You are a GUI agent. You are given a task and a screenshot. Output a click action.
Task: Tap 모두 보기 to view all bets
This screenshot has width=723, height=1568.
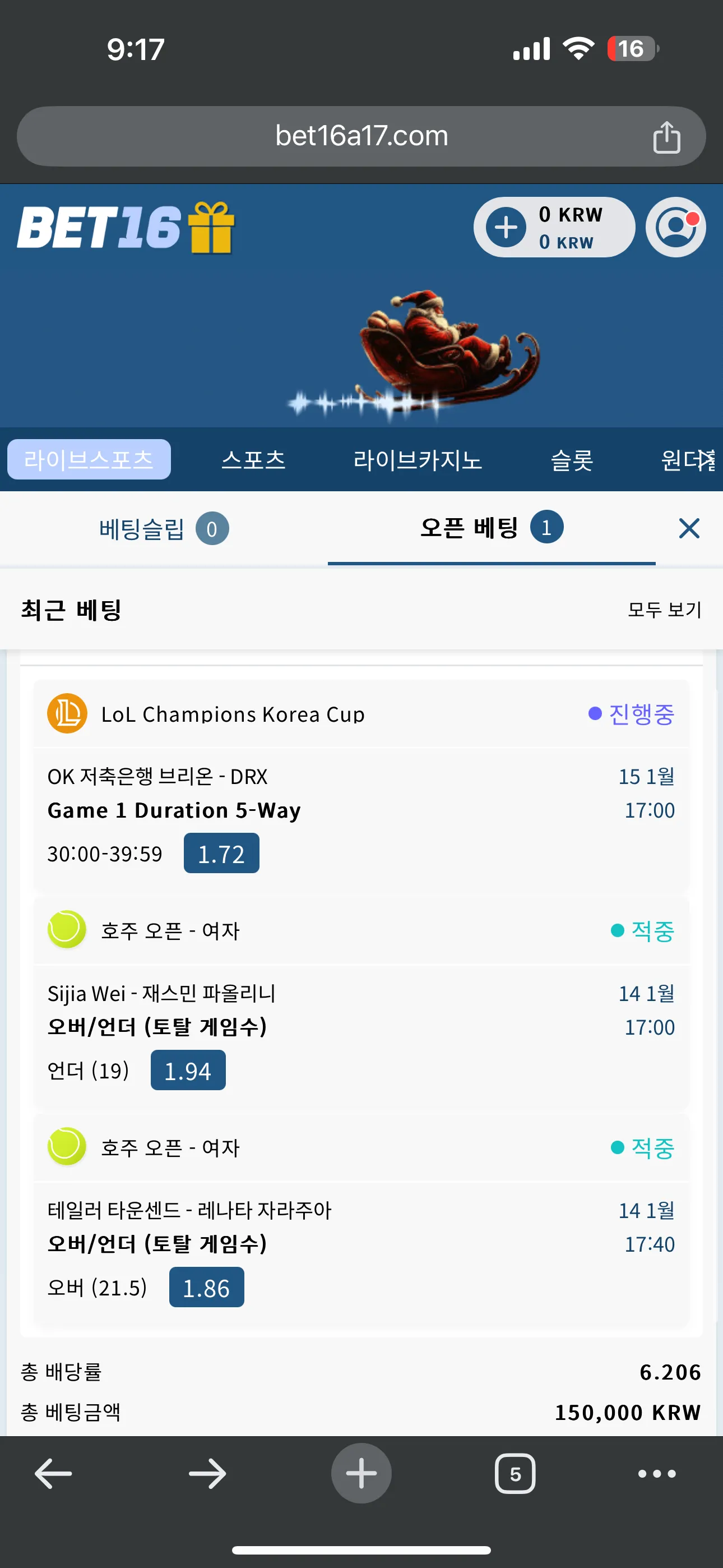[x=665, y=609]
